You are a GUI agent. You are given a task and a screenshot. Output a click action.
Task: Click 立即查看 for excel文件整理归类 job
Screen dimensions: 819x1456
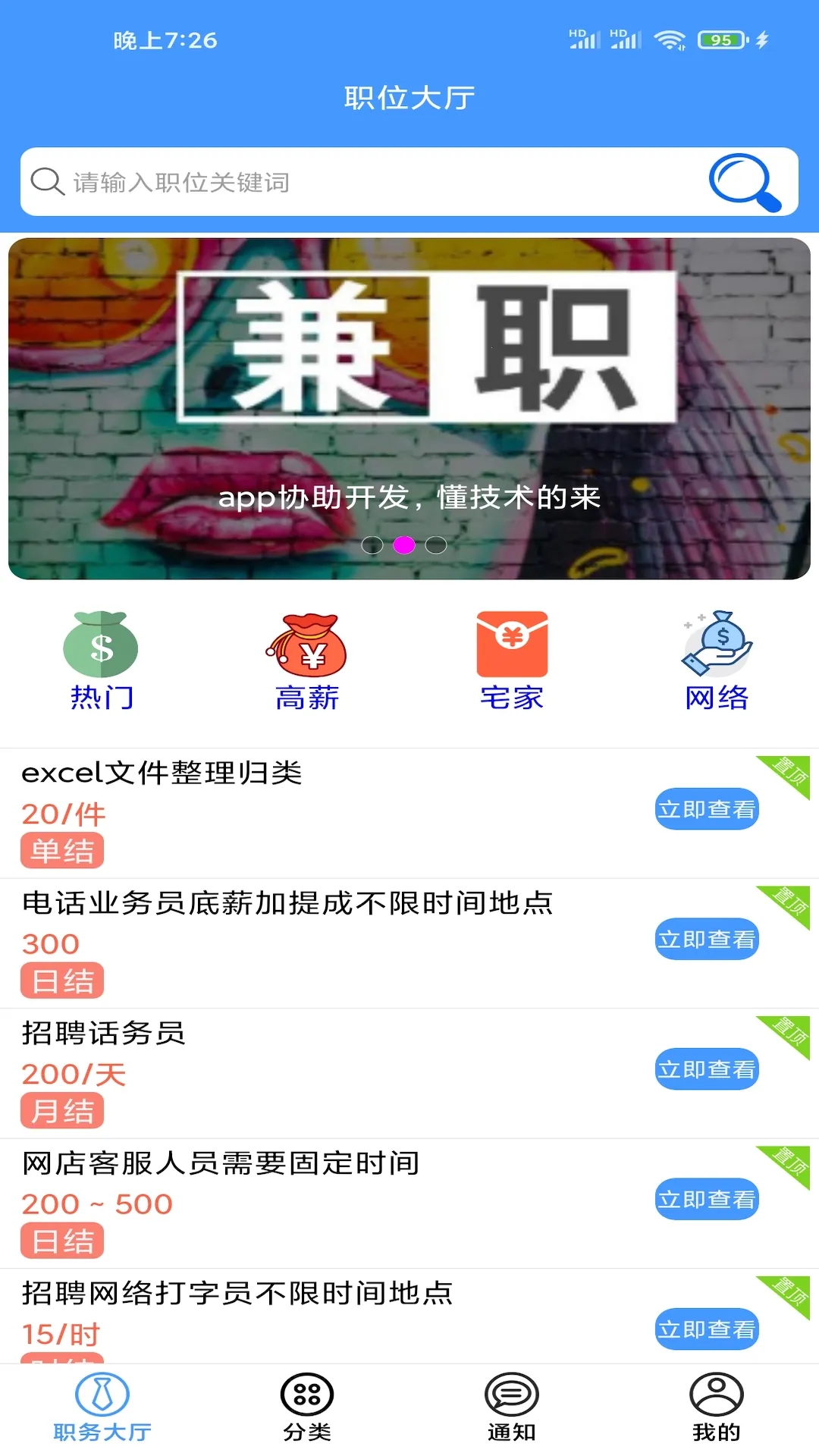coord(706,808)
